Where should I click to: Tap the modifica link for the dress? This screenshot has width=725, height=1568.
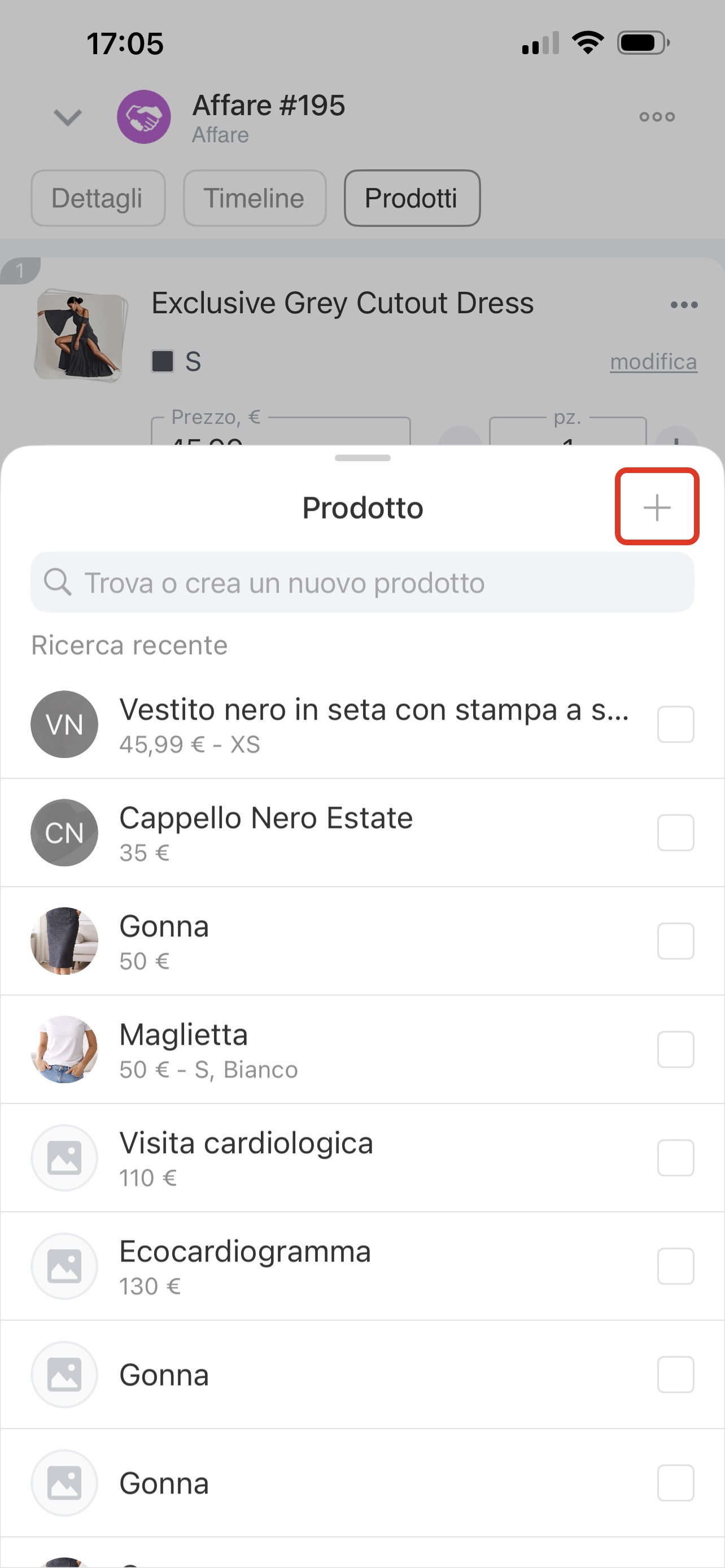point(653,362)
